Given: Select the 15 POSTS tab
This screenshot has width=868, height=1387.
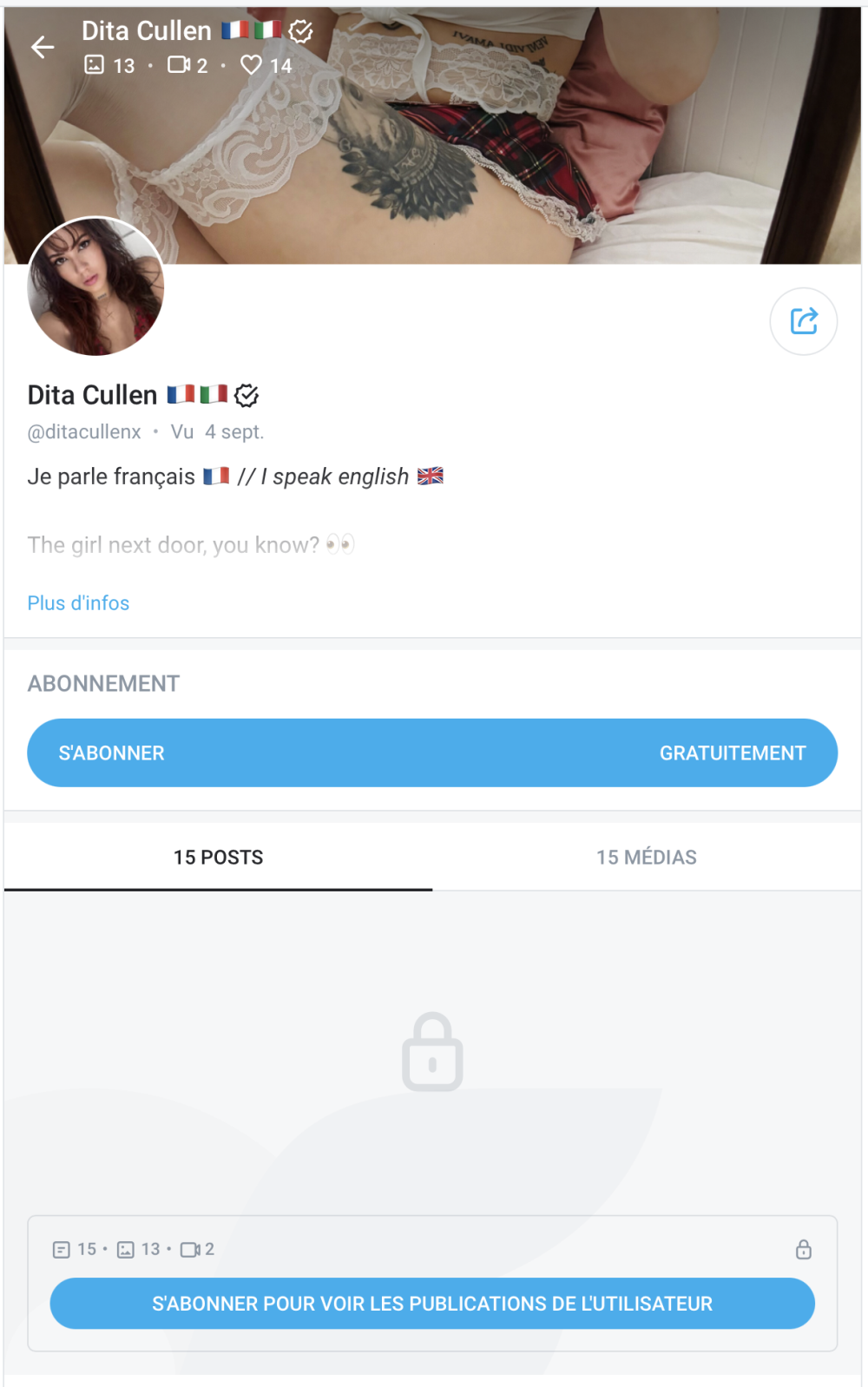Looking at the screenshot, I should 218,857.
